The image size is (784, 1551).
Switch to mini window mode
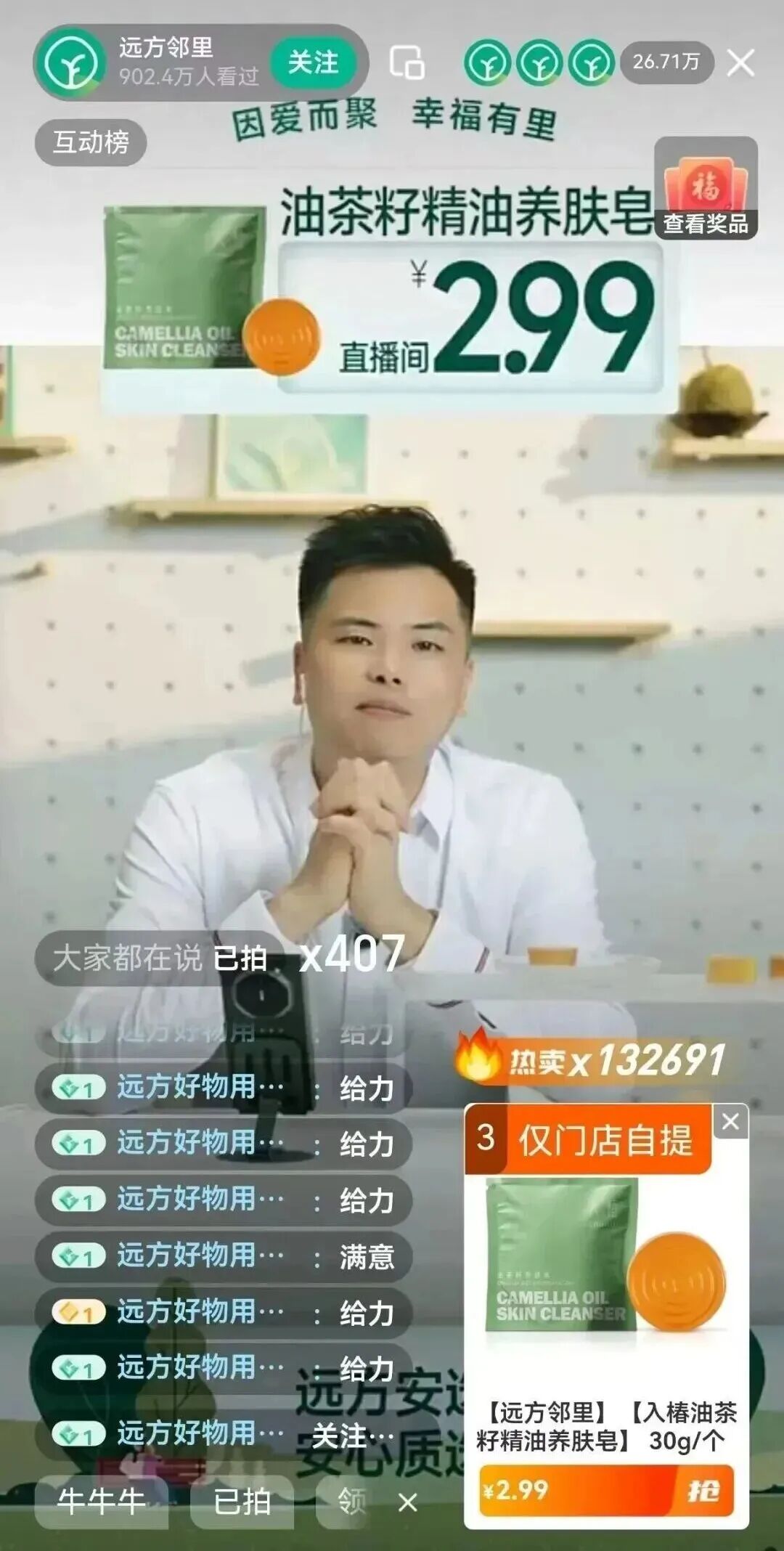(407, 62)
